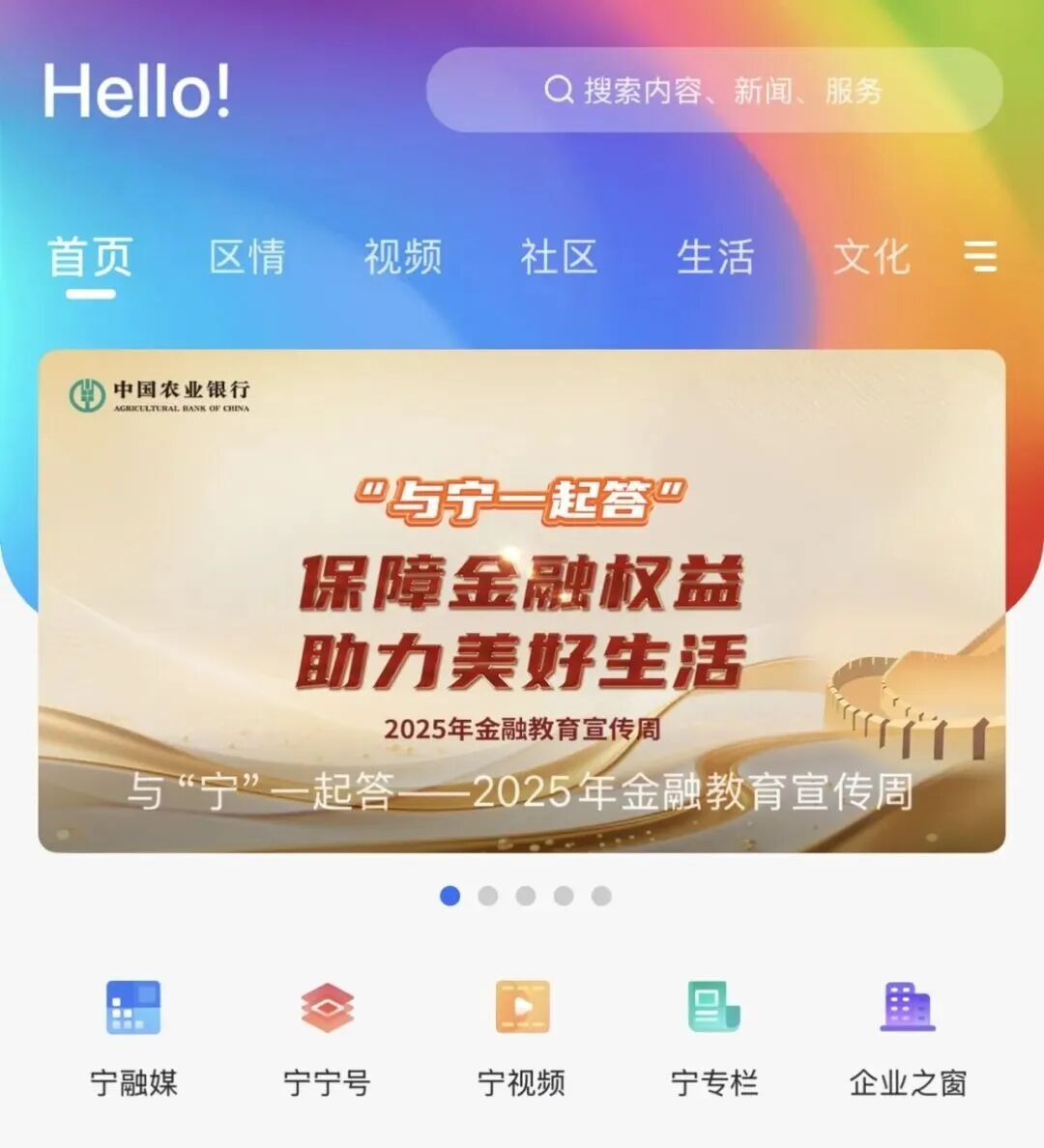Tap the 企业之窗 shortcut
Image resolution: width=1044 pixels, height=1148 pixels.
click(908, 1036)
